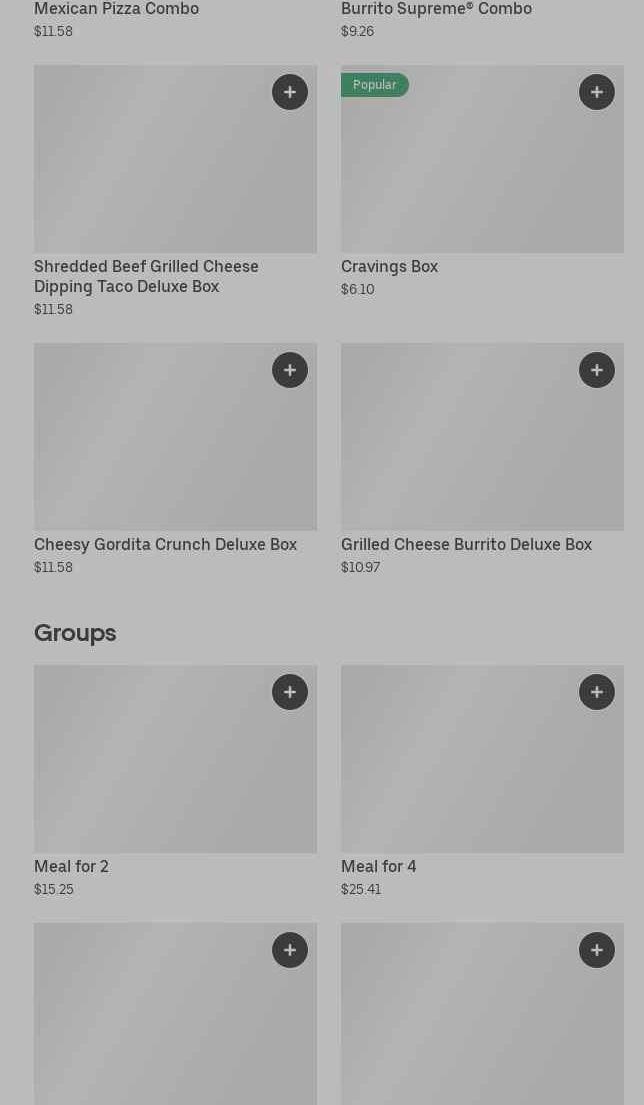
Task: Open the Burrito Supreme Combo item
Action: pos(436,9)
